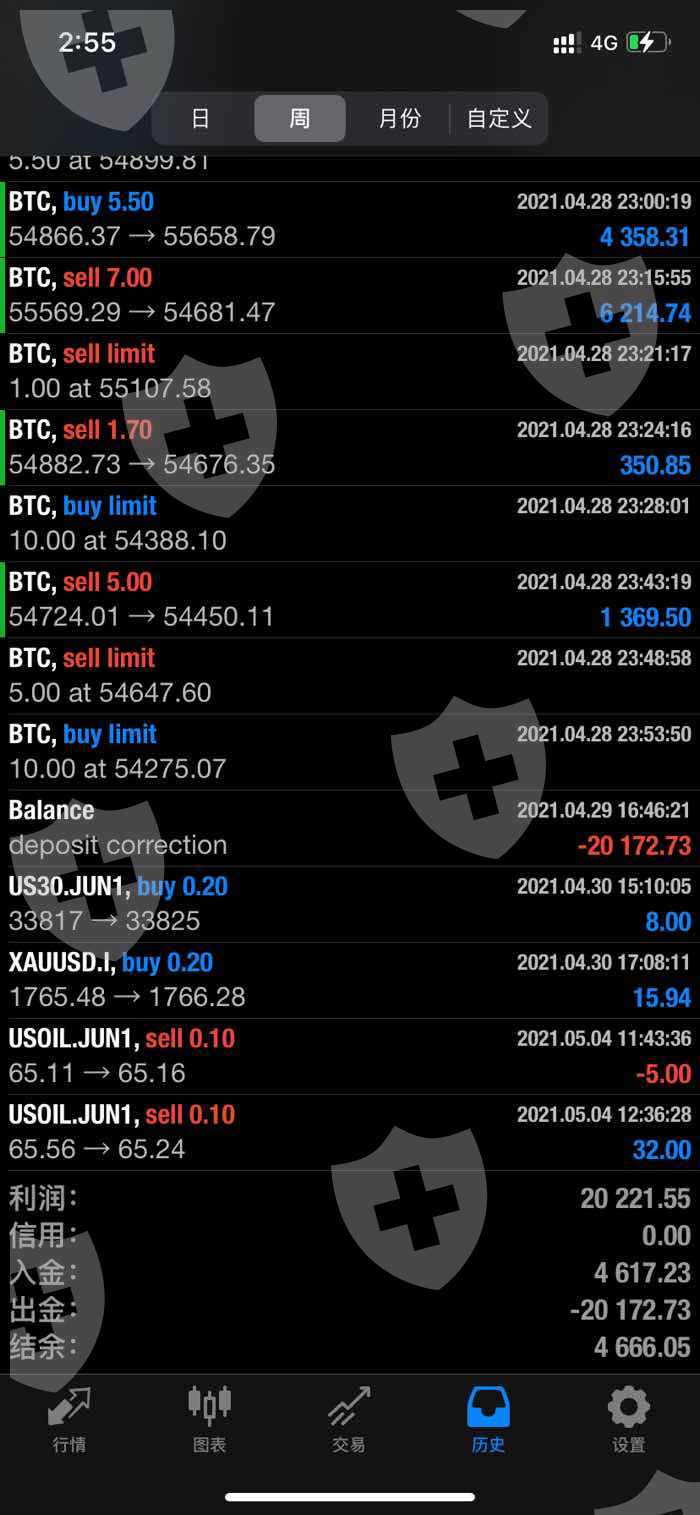This screenshot has height=1515, width=700.
Task: Open USOIL.JUN1 sell with -5.00 loss
Action: (x=350, y=1056)
